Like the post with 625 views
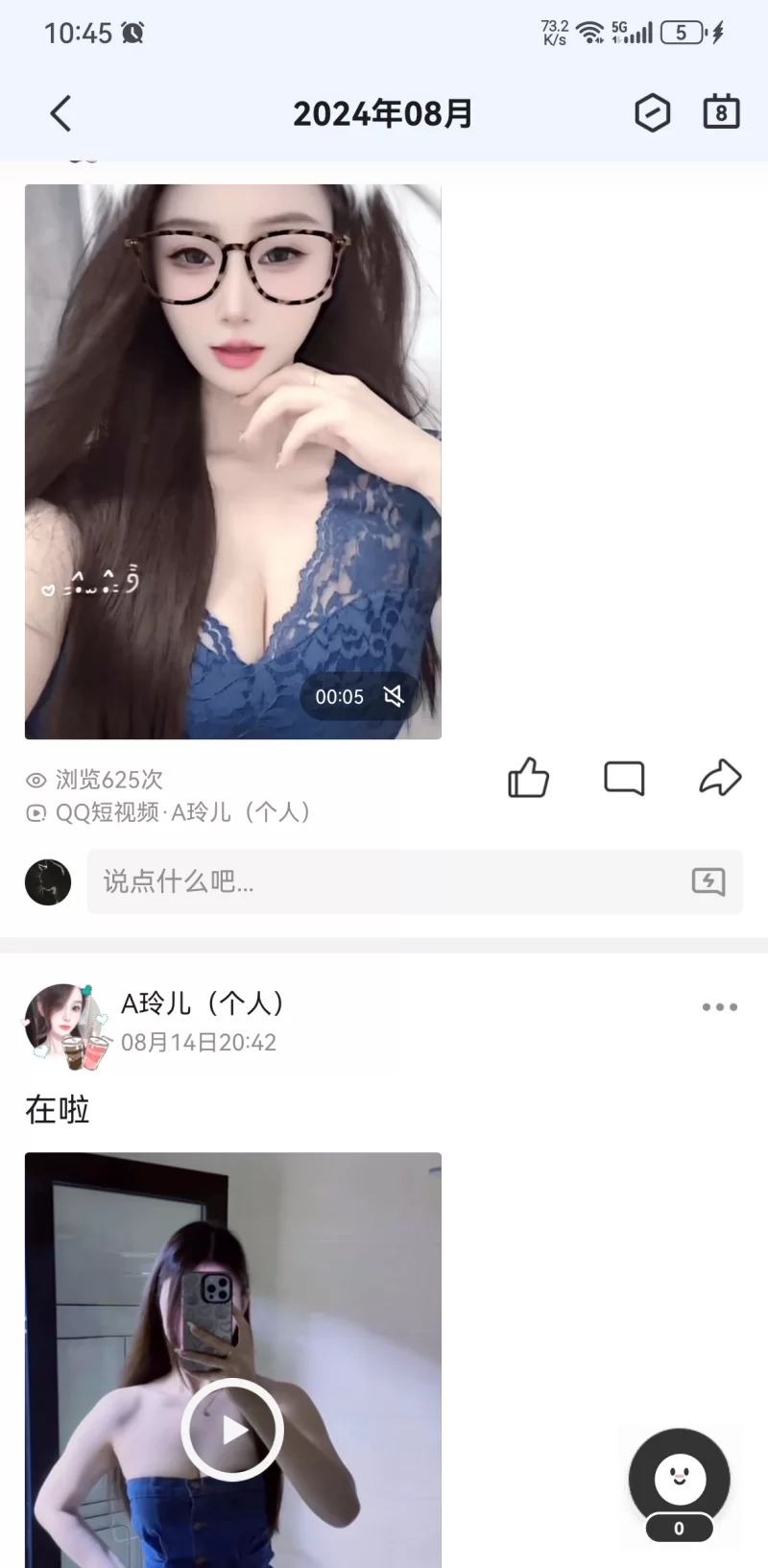 (x=528, y=778)
